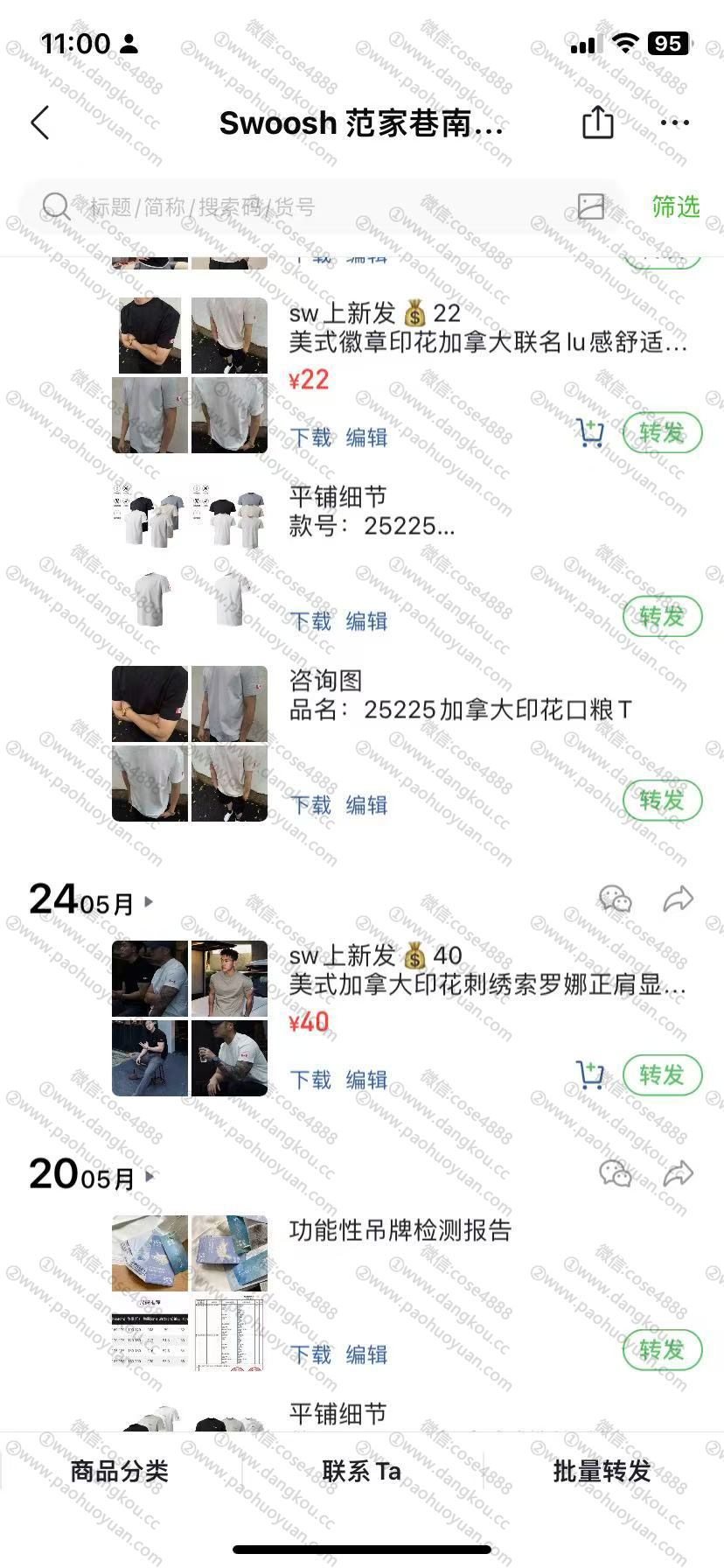Contact the seller via 联系 Ta
Viewport: 724px width, 1568px height.
(361, 1471)
